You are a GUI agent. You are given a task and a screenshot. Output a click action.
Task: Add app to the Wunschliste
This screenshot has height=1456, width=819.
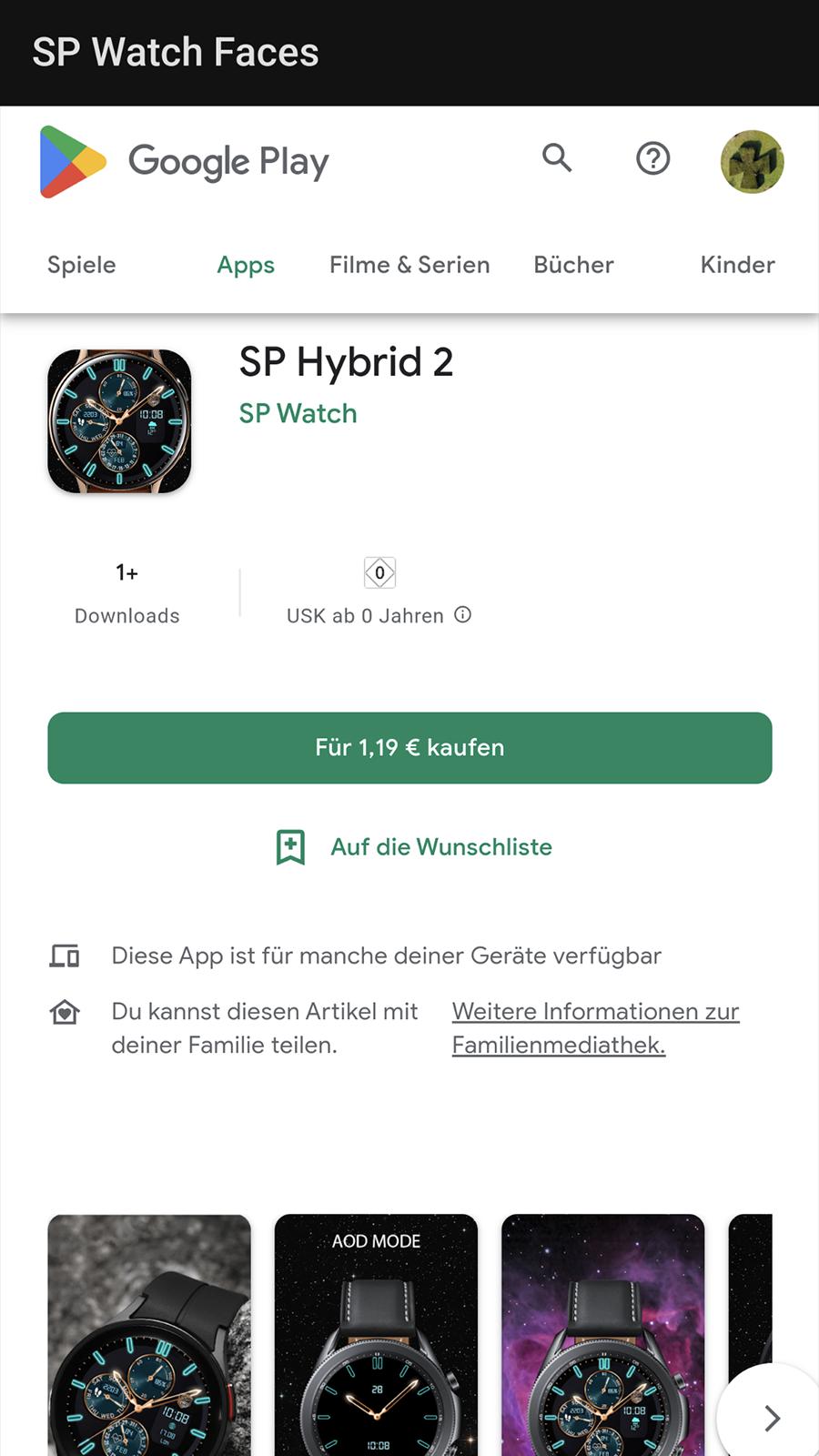pos(414,847)
